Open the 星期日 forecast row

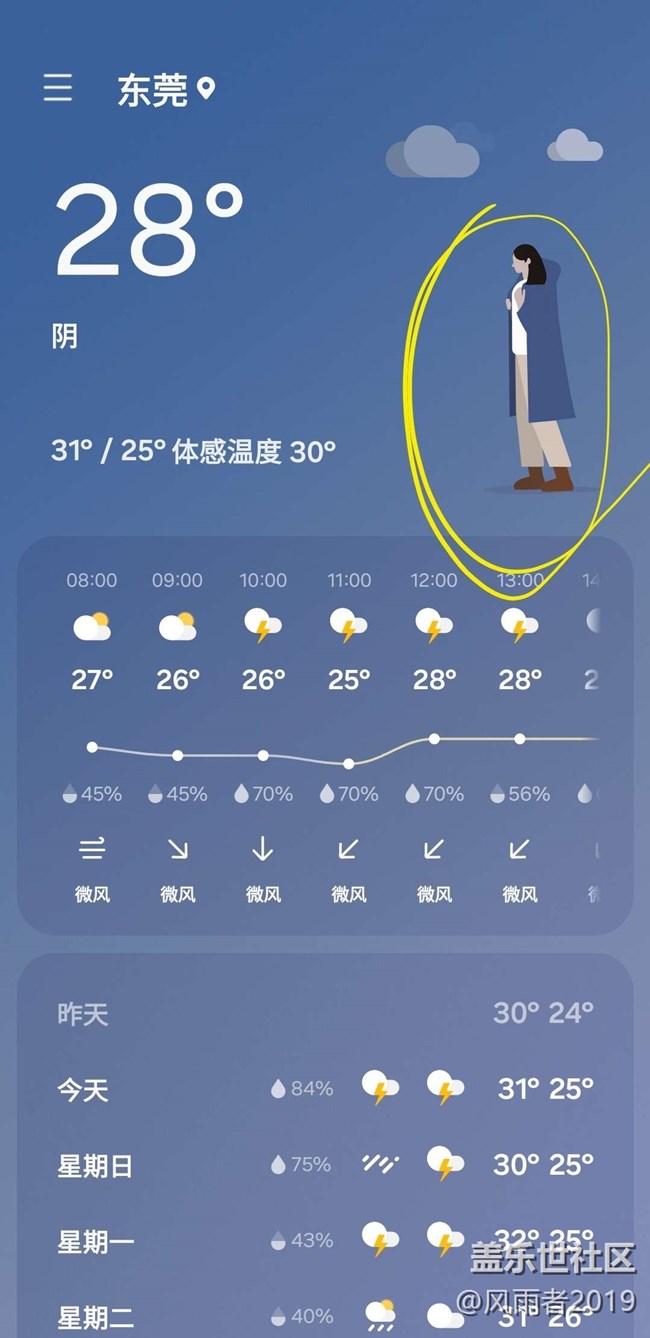click(325, 1165)
